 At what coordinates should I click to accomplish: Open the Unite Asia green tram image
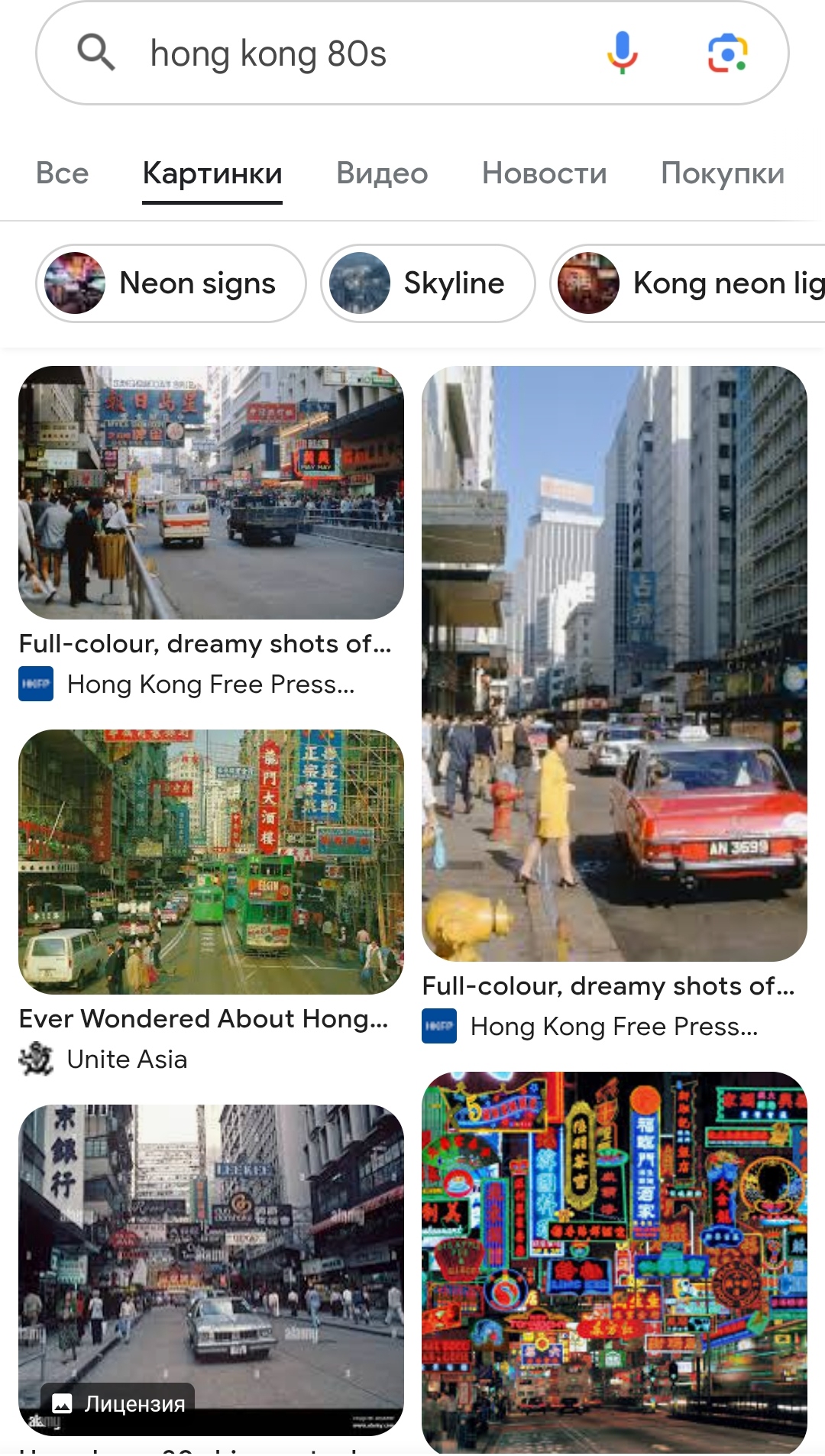[211, 862]
